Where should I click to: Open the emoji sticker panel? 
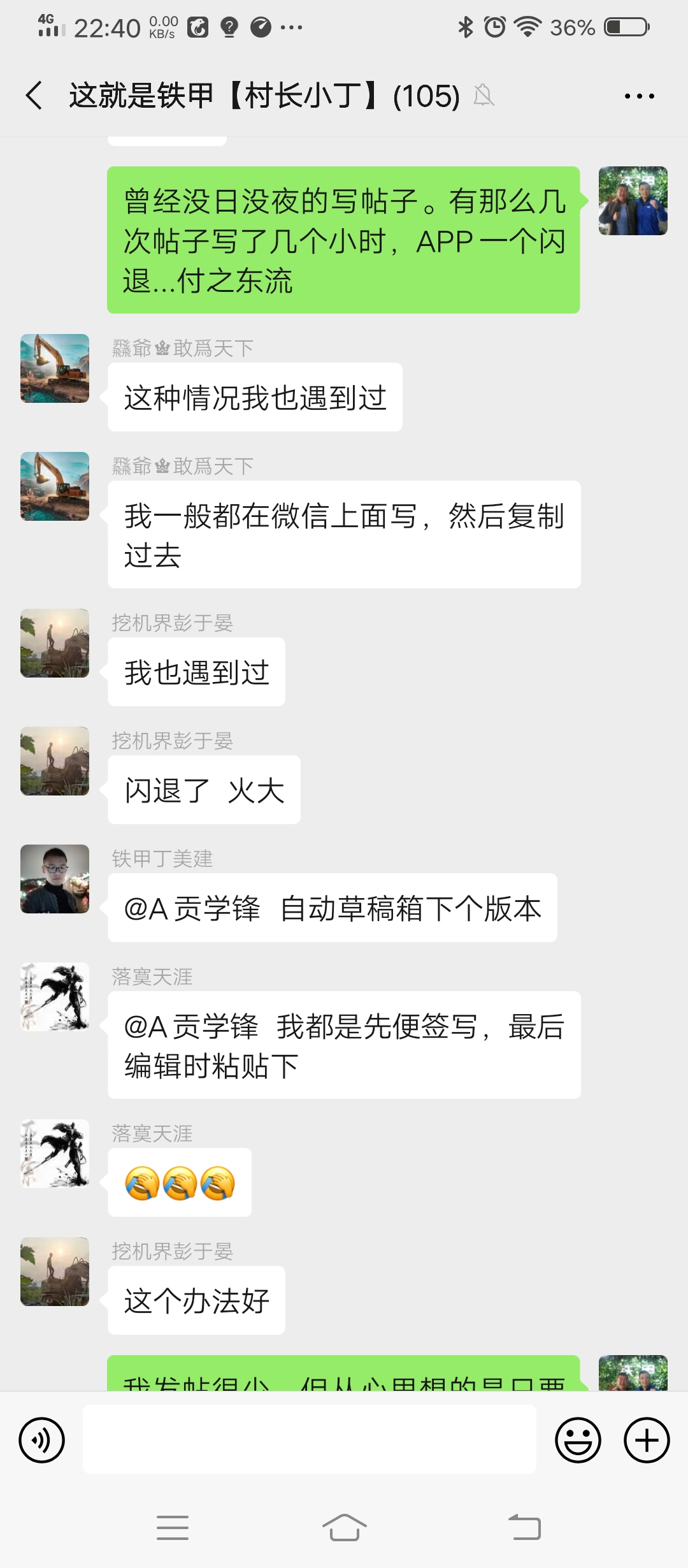[578, 1440]
